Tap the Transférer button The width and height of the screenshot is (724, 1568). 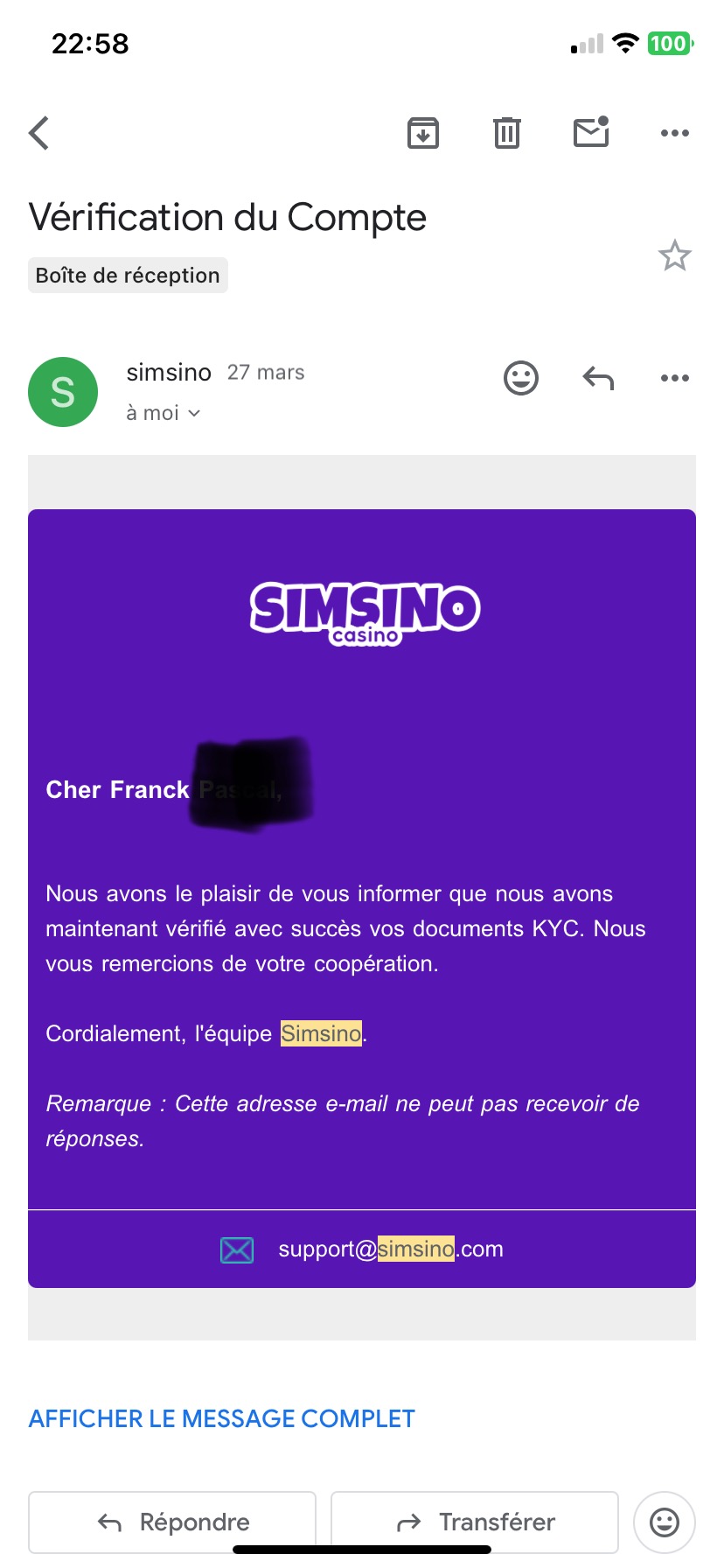click(x=475, y=1522)
